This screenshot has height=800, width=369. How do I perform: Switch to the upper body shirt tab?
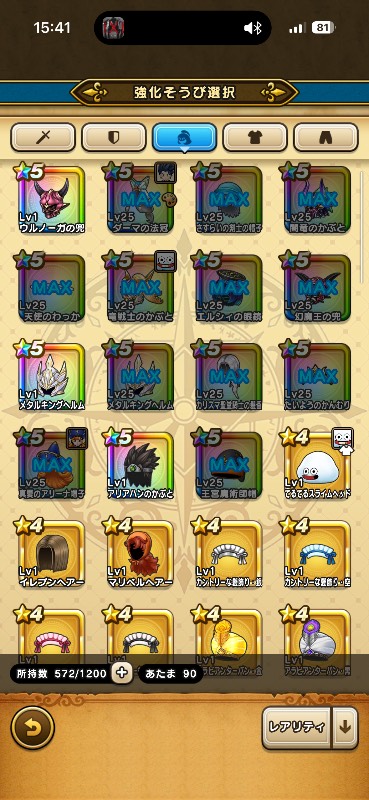(x=255, y=137)
